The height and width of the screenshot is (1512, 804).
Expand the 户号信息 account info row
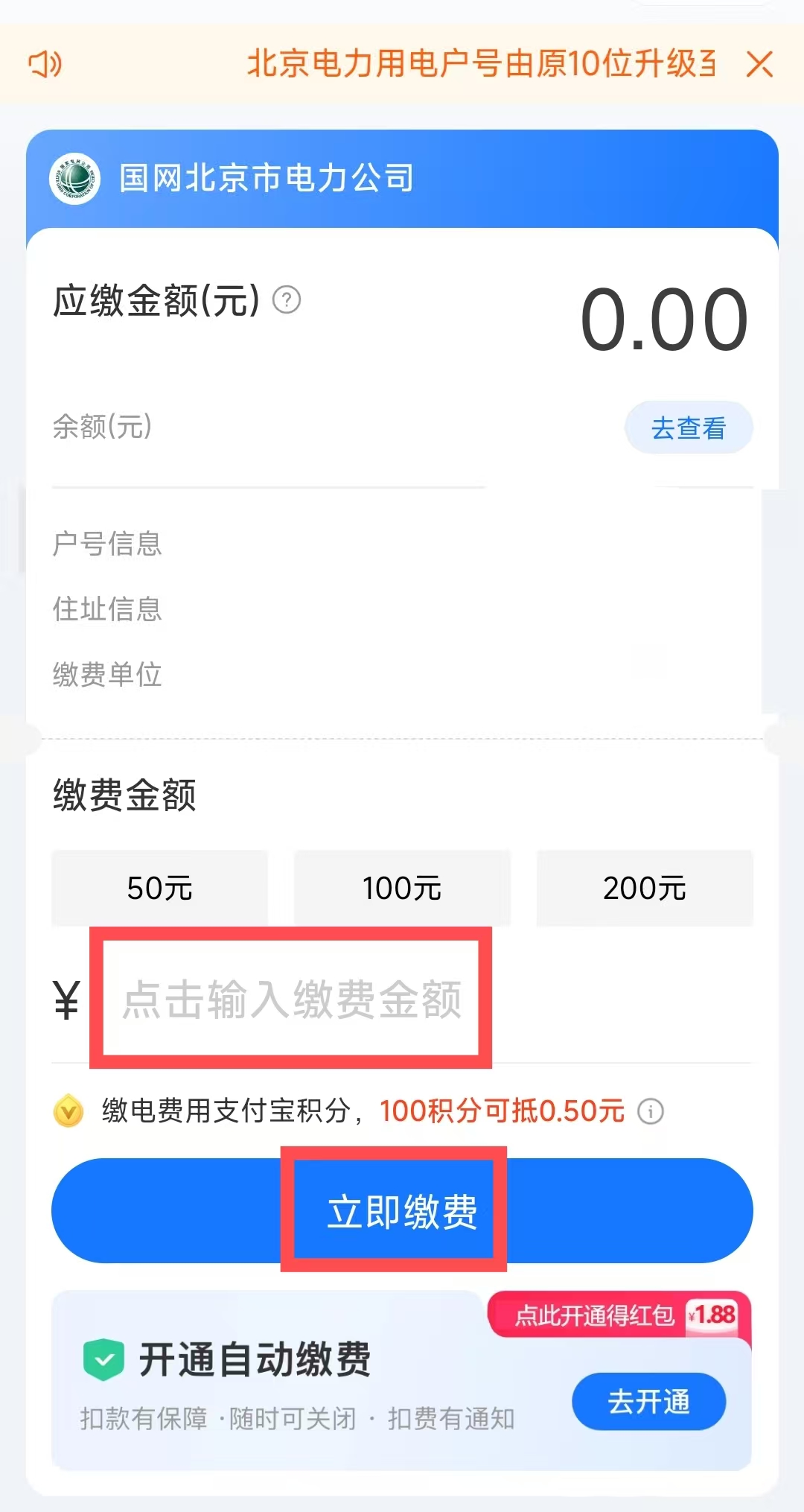108,544
